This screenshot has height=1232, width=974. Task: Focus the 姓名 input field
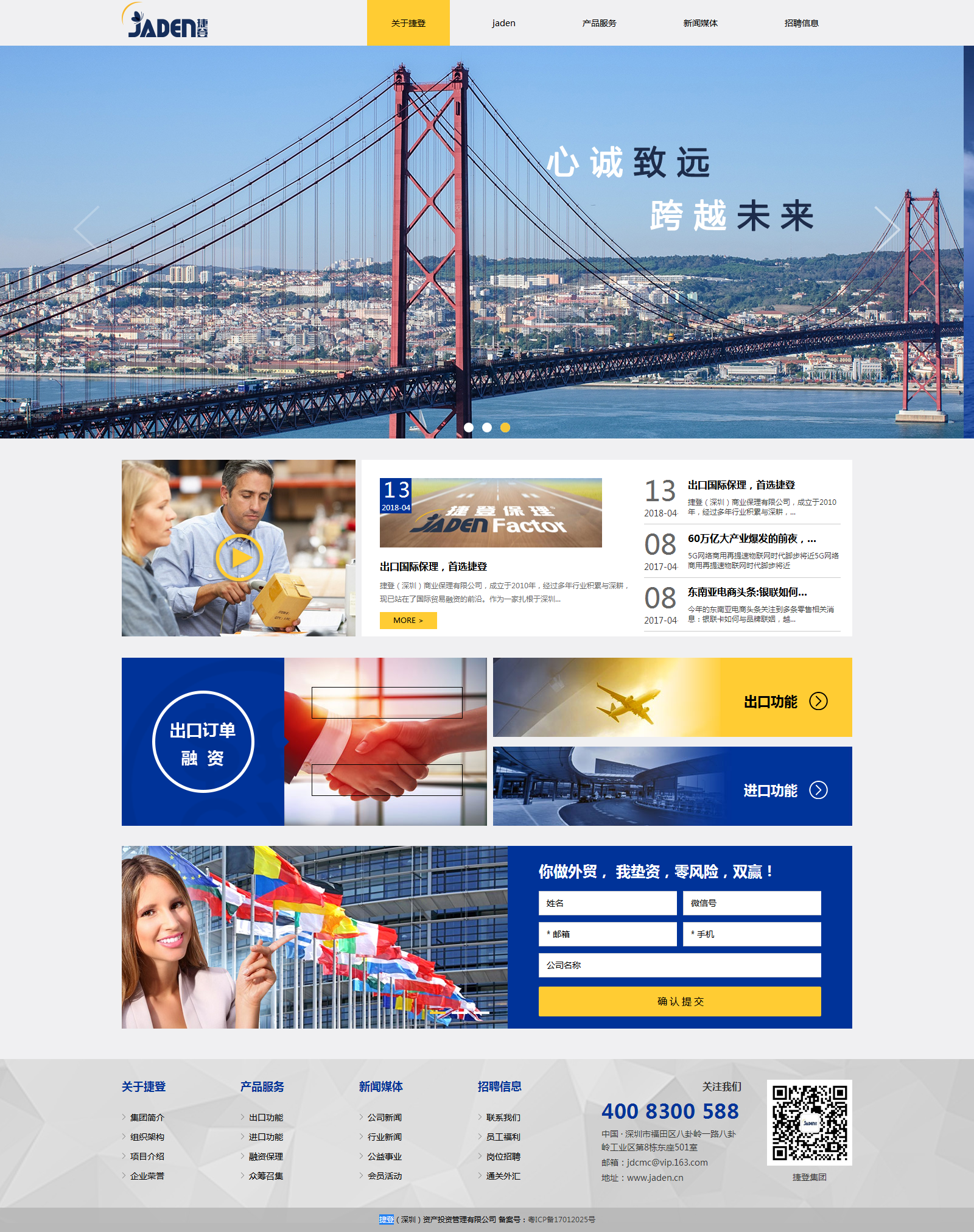tap(607, 903)
